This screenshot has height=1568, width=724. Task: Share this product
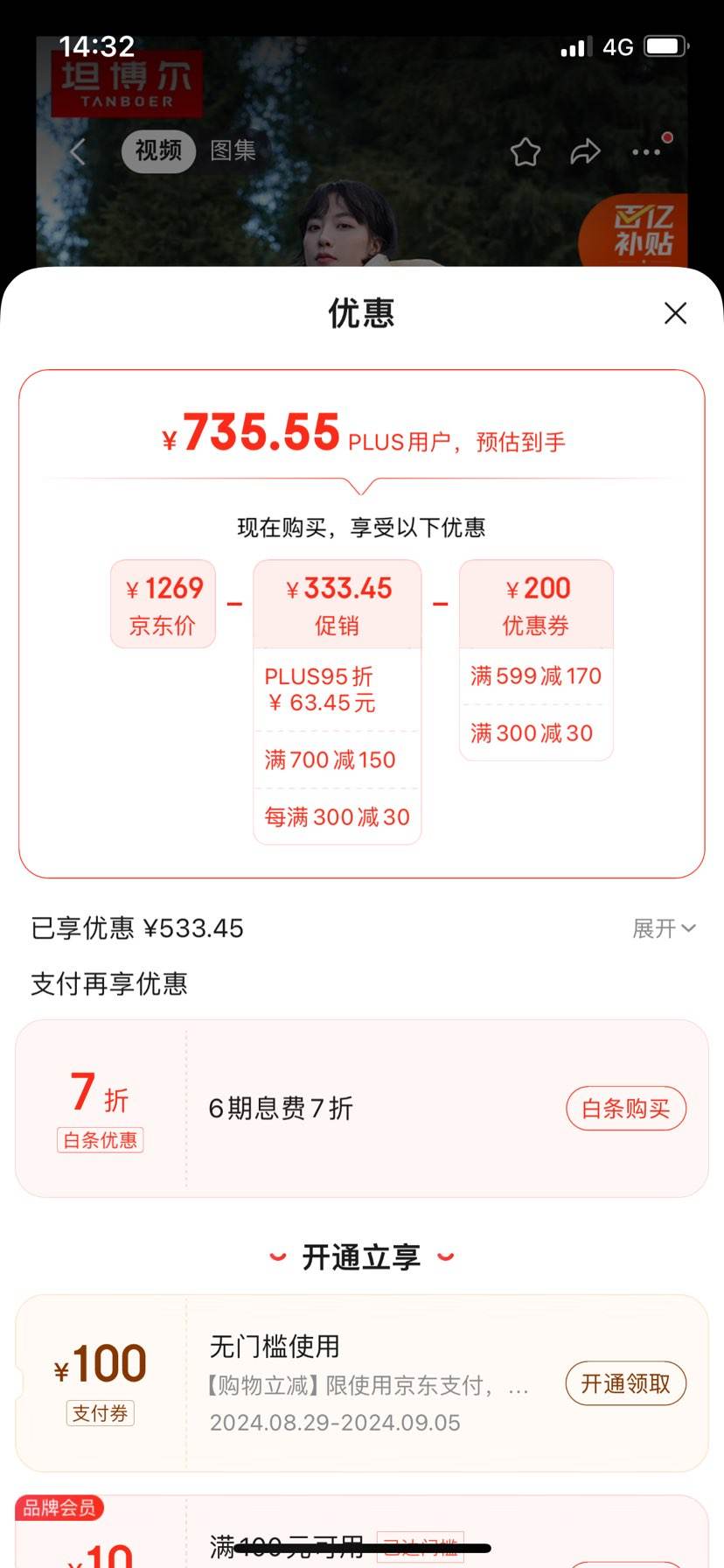[585, 152]
